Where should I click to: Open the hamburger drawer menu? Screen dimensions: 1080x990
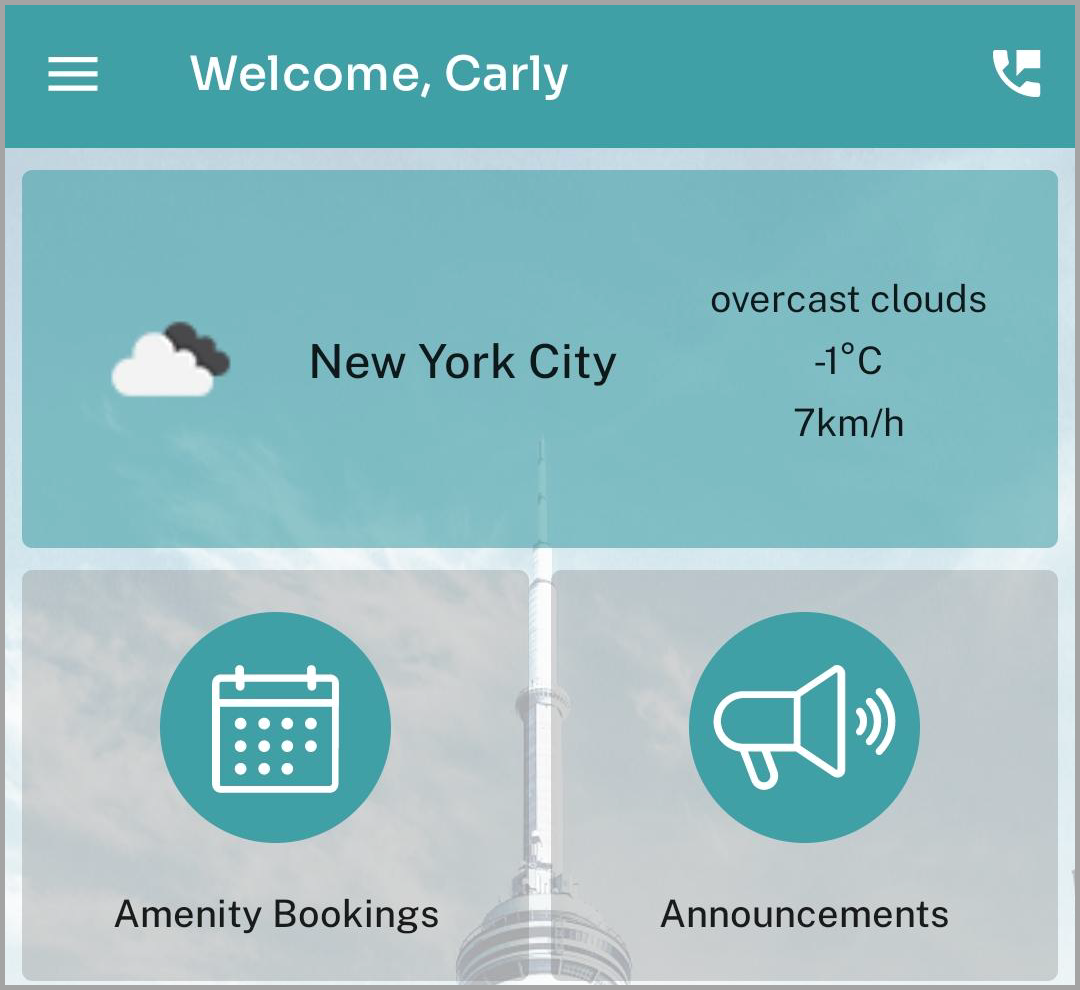[x=73, y=74]
